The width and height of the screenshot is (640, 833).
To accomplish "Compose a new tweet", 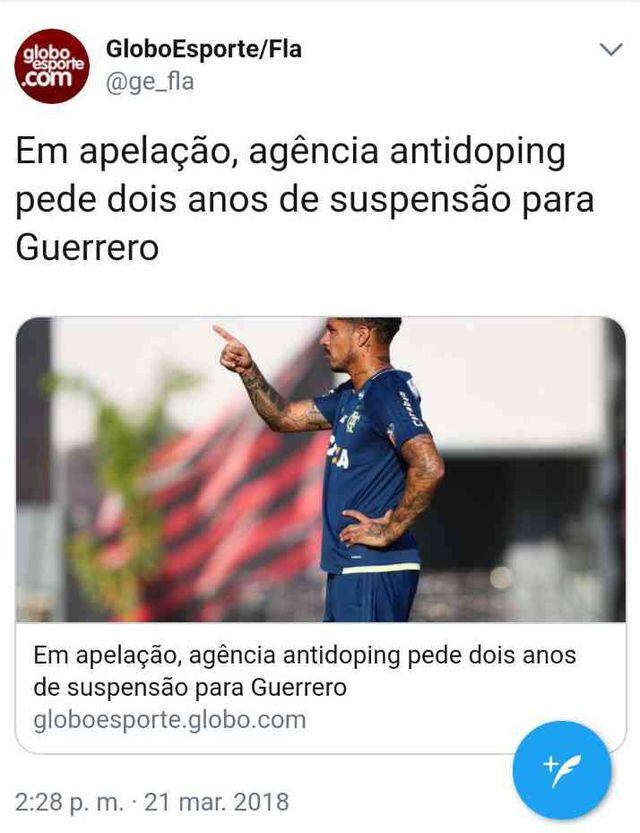I will pos(561,770).
